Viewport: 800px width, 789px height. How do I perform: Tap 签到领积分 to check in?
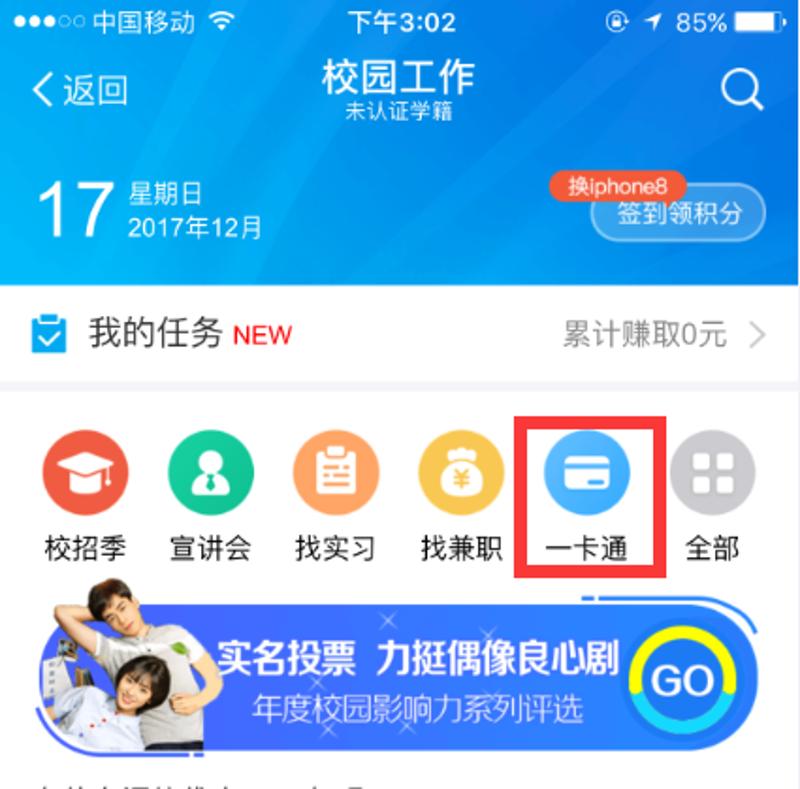[678, 213]
